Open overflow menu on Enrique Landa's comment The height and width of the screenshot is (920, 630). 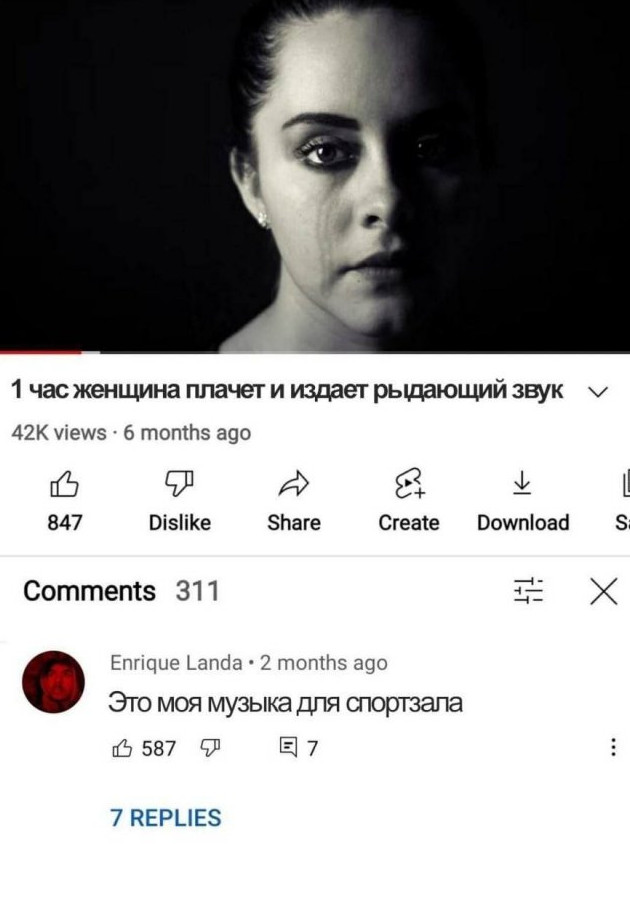(612, 747)
